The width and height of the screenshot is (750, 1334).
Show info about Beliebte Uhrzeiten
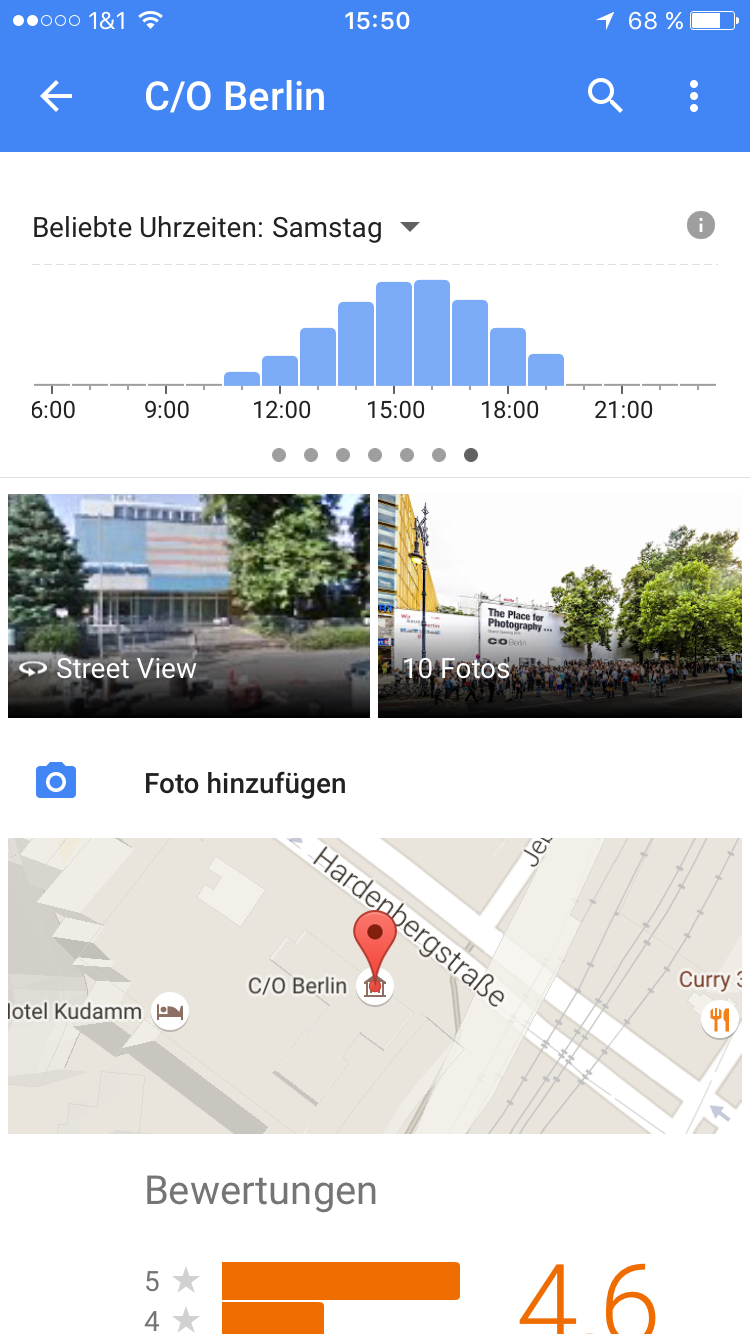[701, 226]
